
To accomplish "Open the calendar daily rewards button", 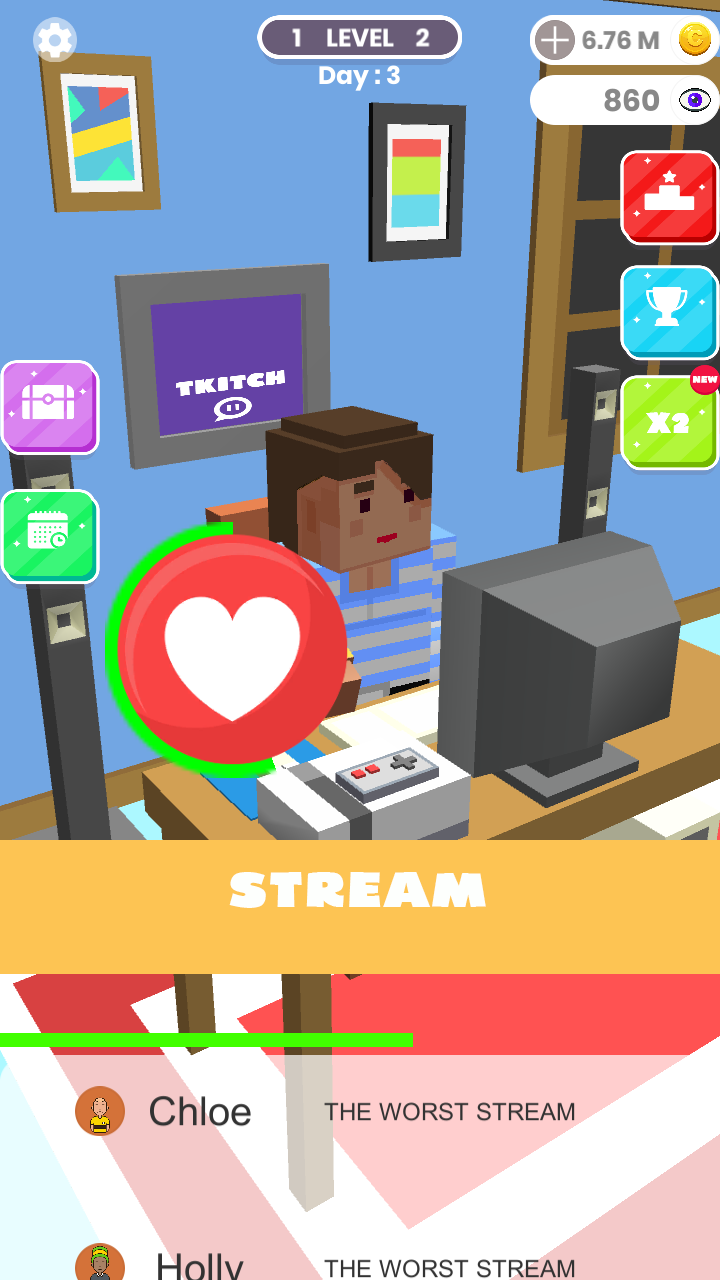I will pos(49,536).
